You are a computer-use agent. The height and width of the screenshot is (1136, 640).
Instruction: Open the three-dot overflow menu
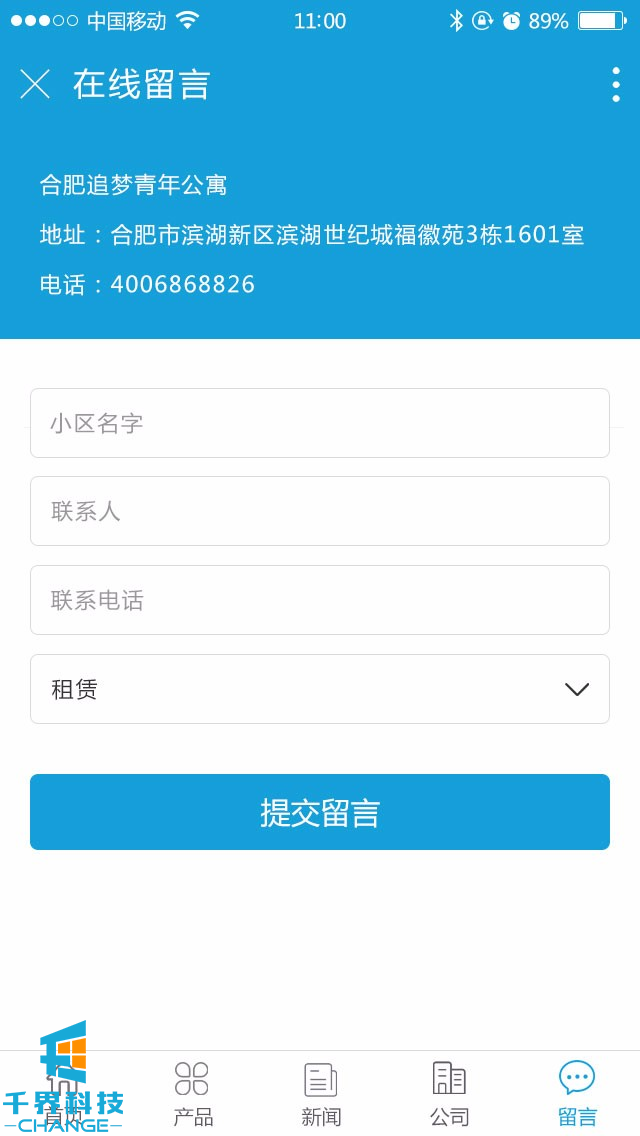click(x=615, y=84)
